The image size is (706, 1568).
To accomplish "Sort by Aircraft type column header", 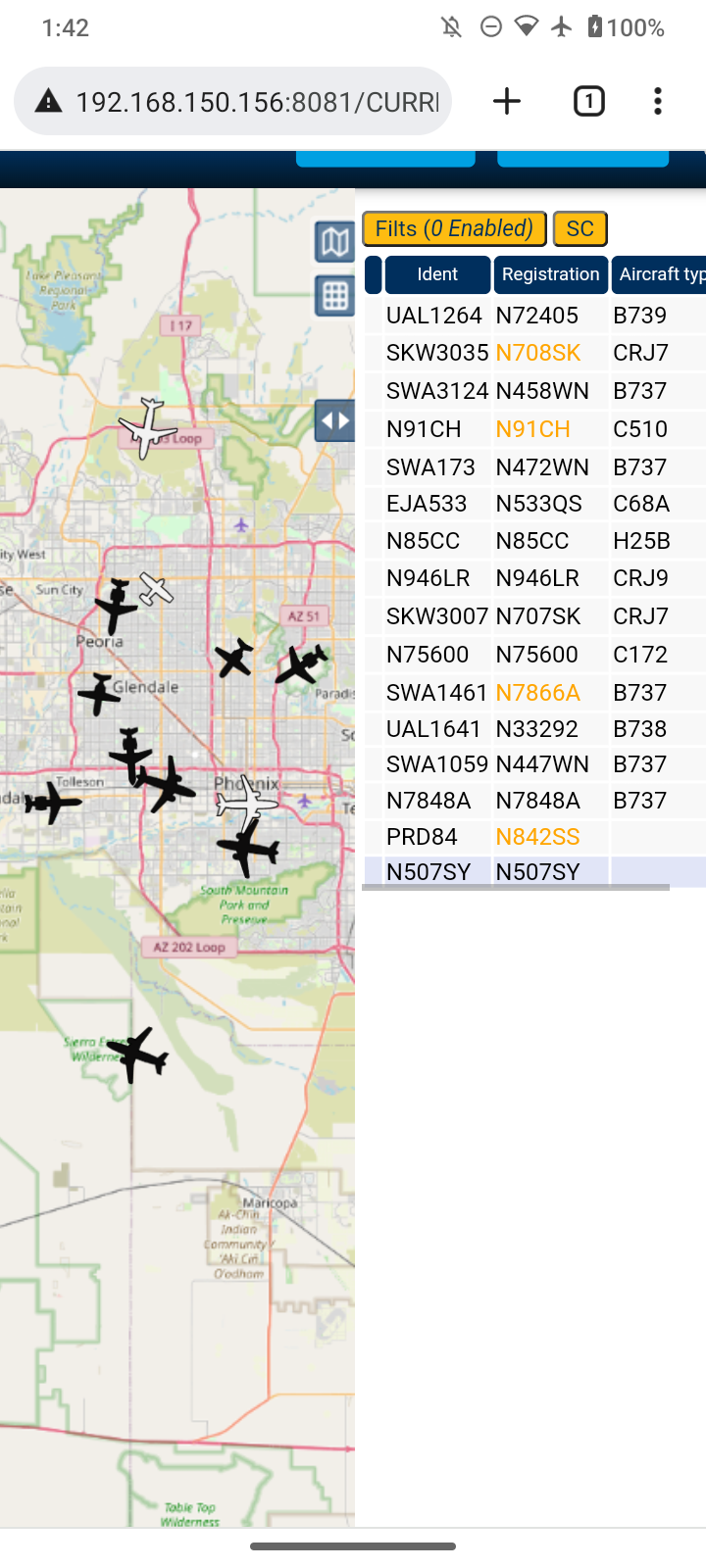I will (659, 274).
